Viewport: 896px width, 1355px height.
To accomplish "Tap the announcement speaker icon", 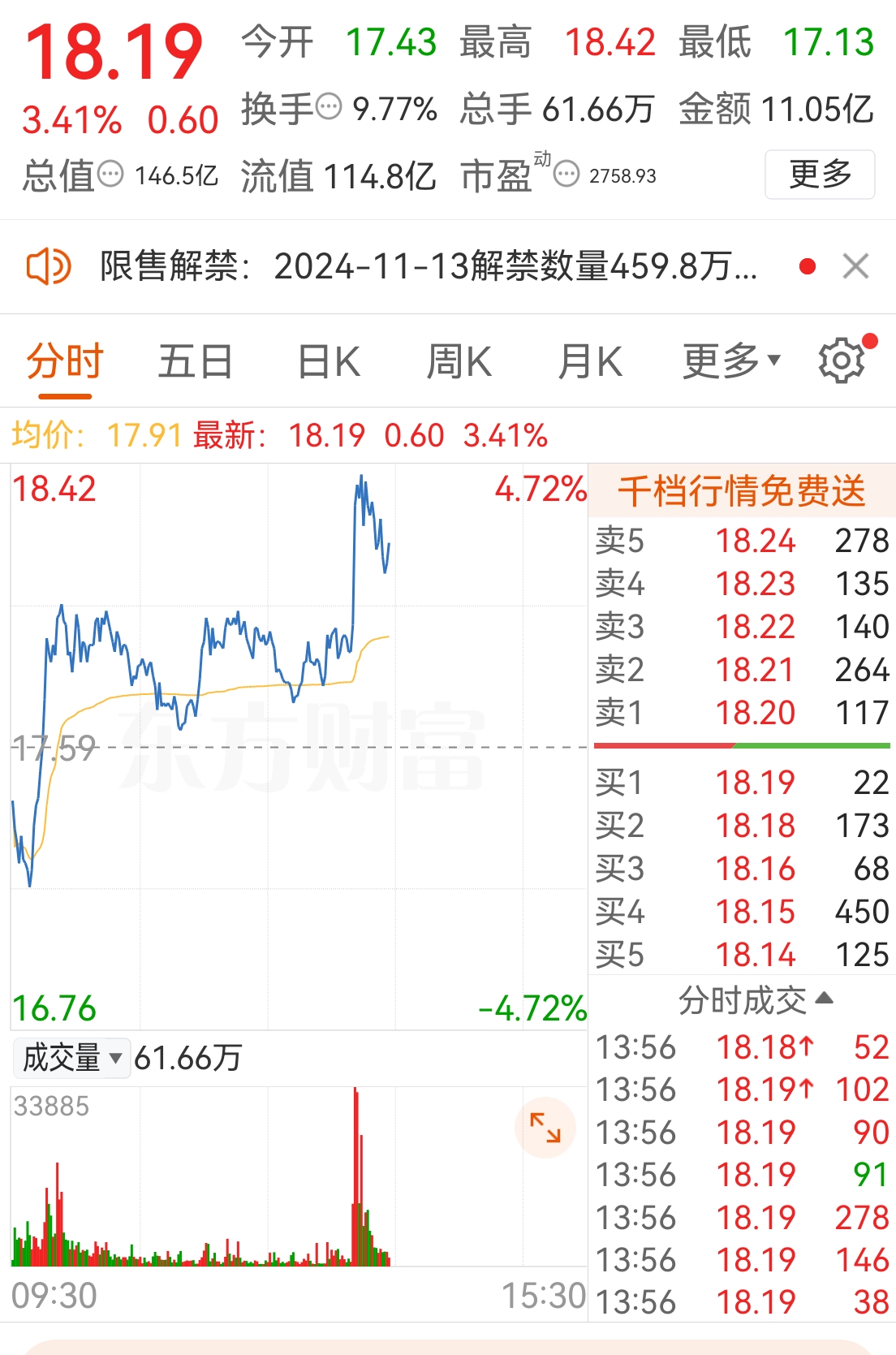I will tap(49, 266).
